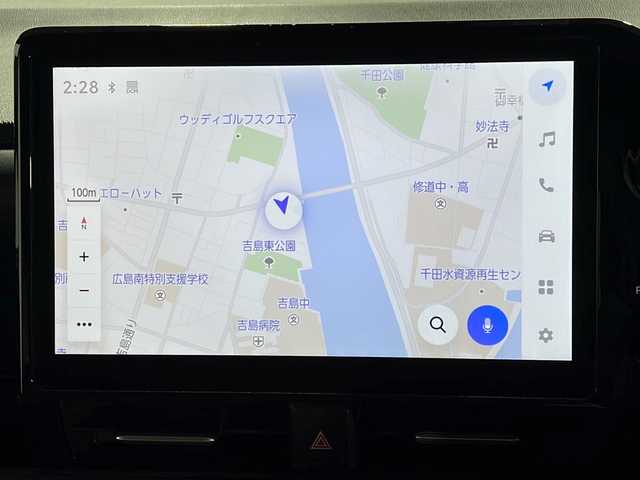The image size is (640, 480).
Task: Zoom in on the map
Action: pyautogui.click(x=84, y=257)
